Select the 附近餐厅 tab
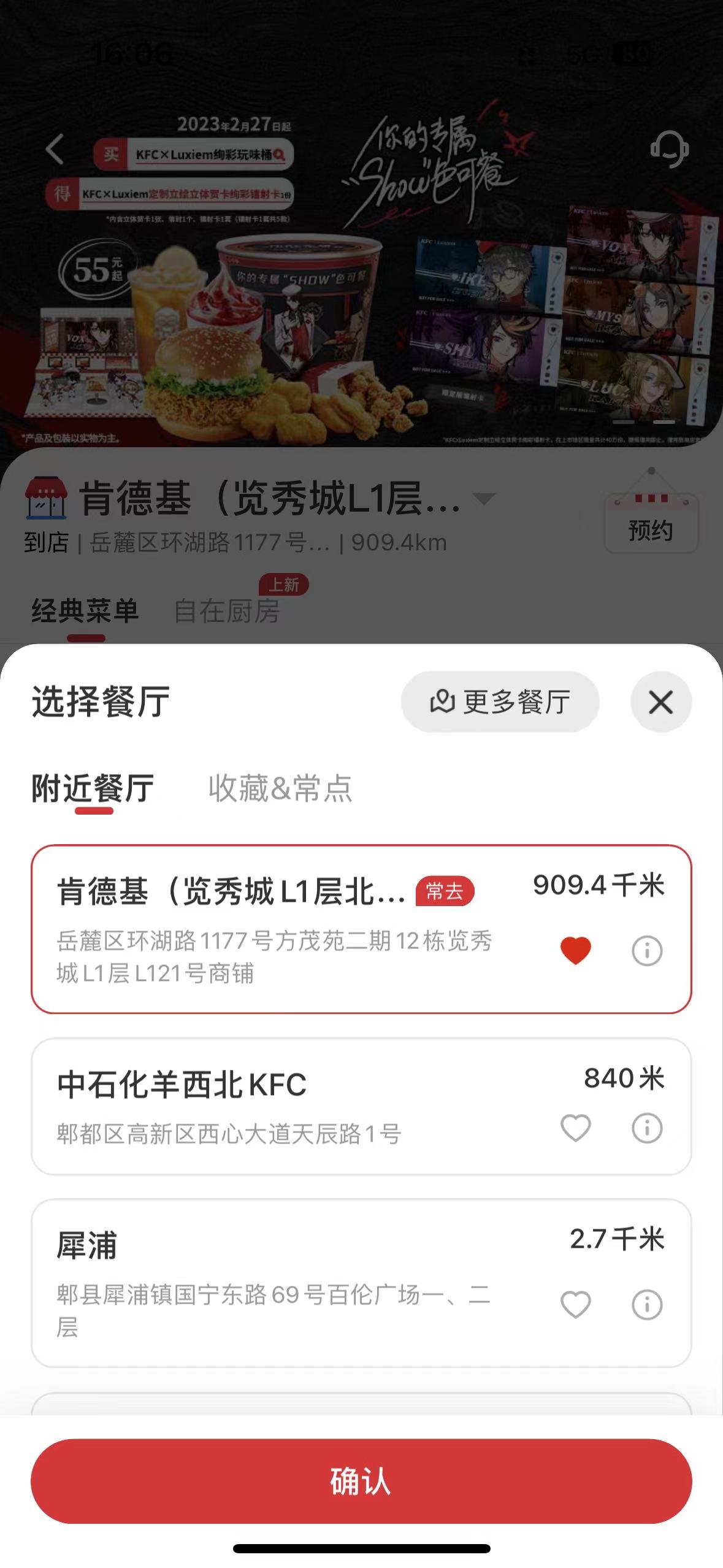The image size is (723, 1568). pos(93,788)
